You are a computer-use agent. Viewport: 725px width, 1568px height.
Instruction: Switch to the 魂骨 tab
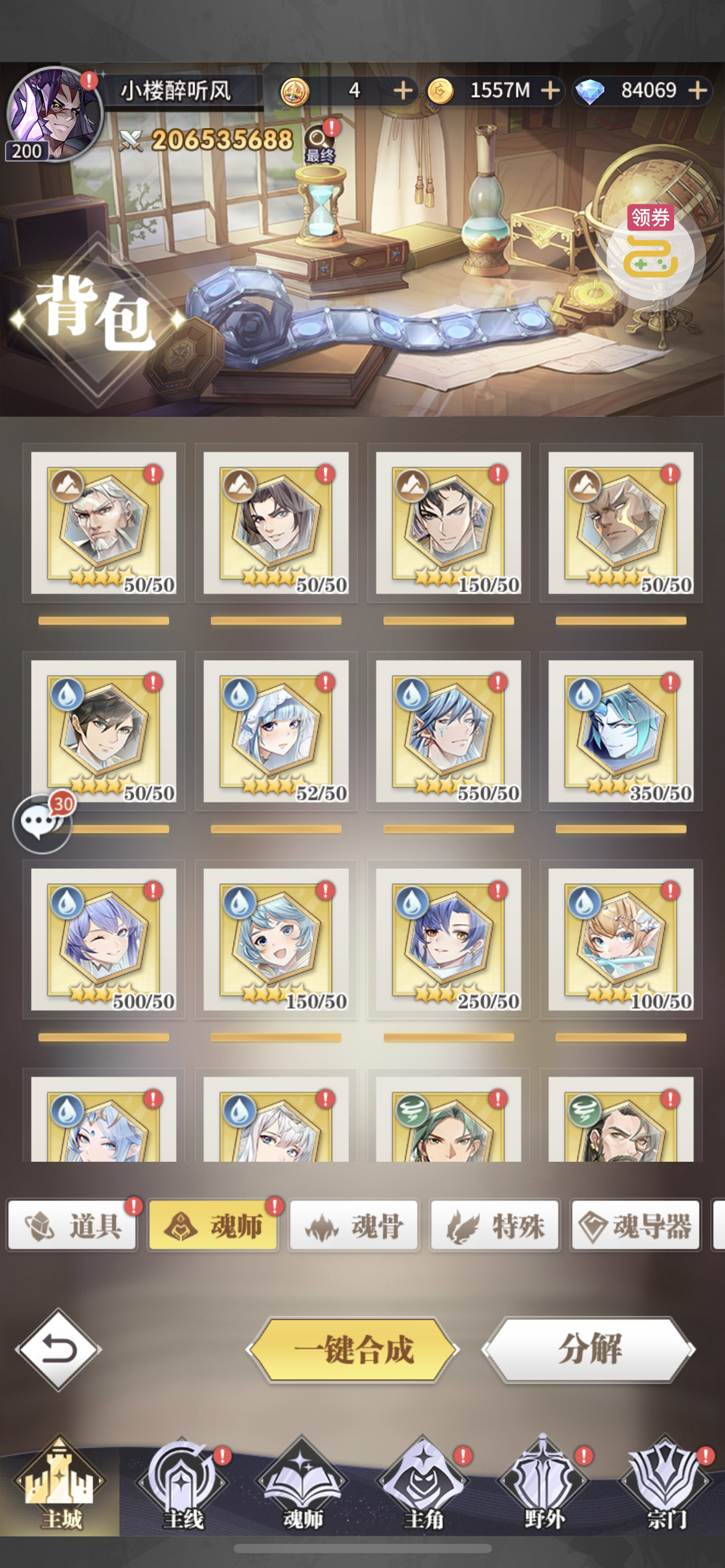pos(354,1226)
